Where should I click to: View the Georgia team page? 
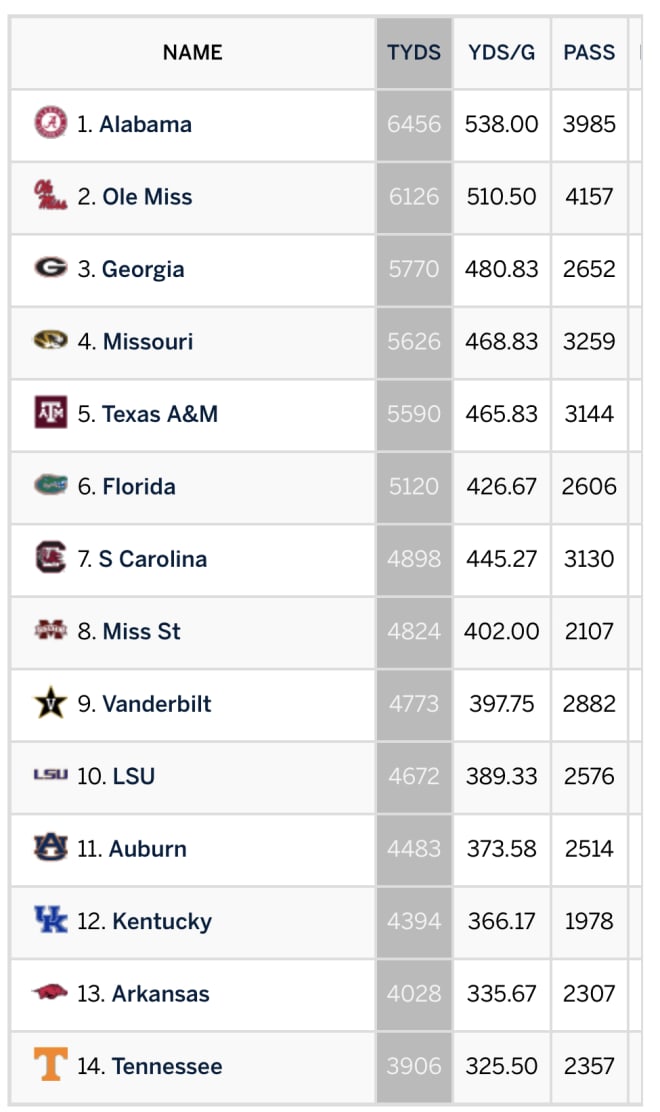(x=143, y=269)
